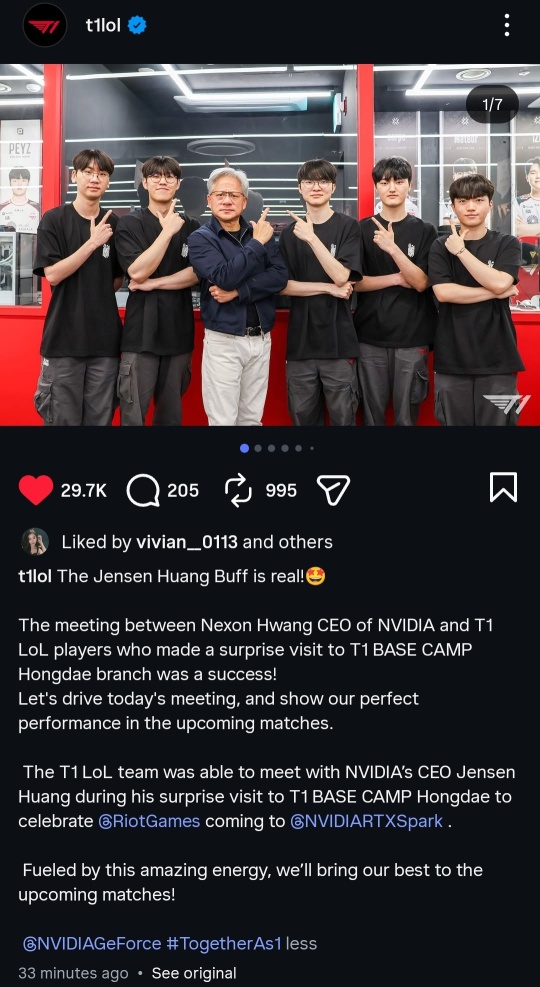
Task: Tap See original for the translation
Action: pyautogui.click(x=194, y=973)
